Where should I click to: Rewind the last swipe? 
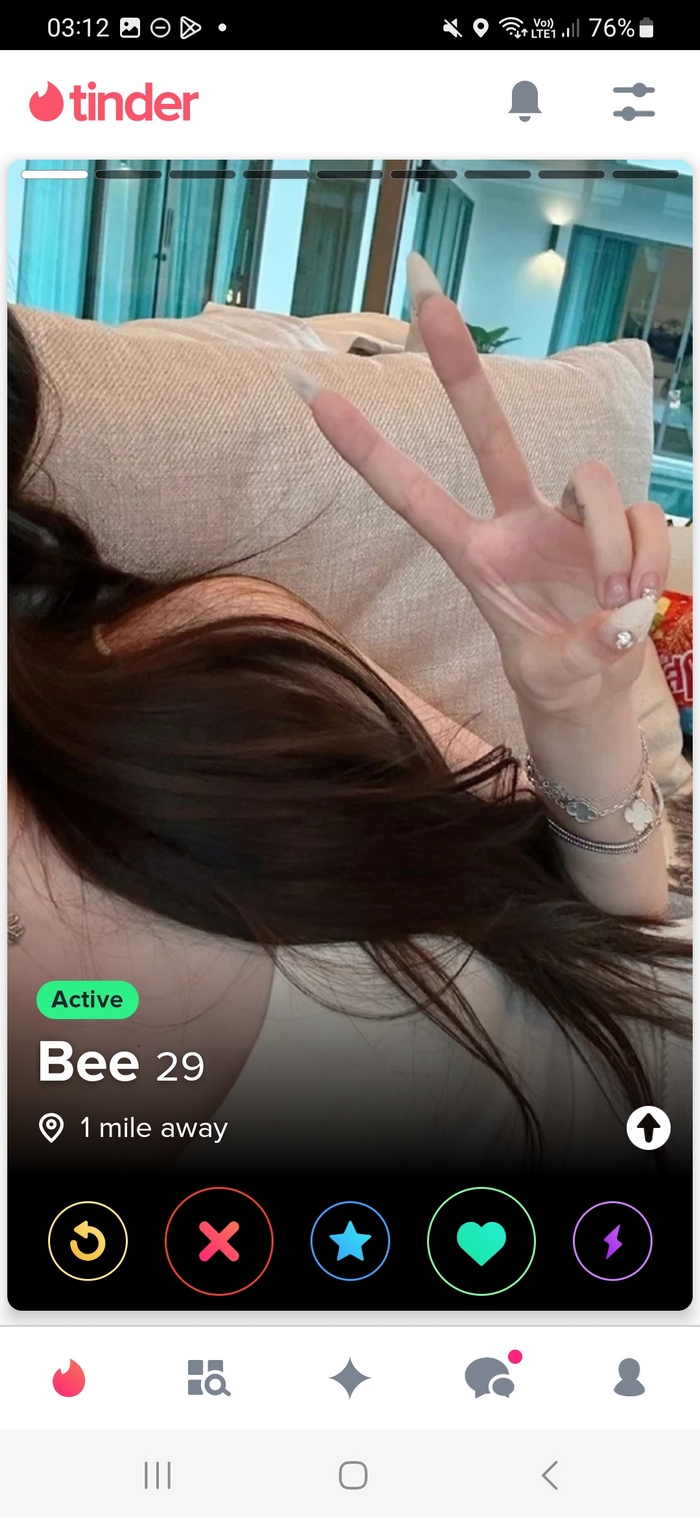click(x=88, y=1241)
